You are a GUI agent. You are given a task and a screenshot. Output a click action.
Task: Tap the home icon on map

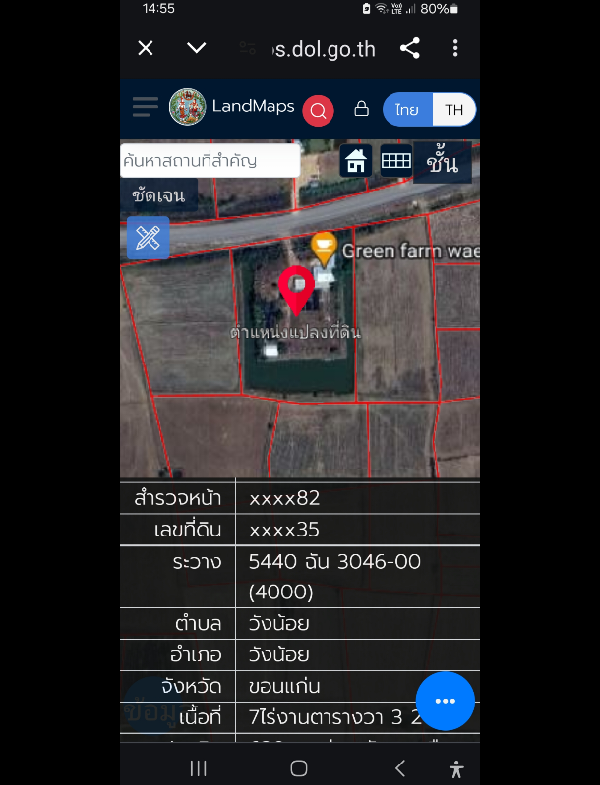(356, 161)
